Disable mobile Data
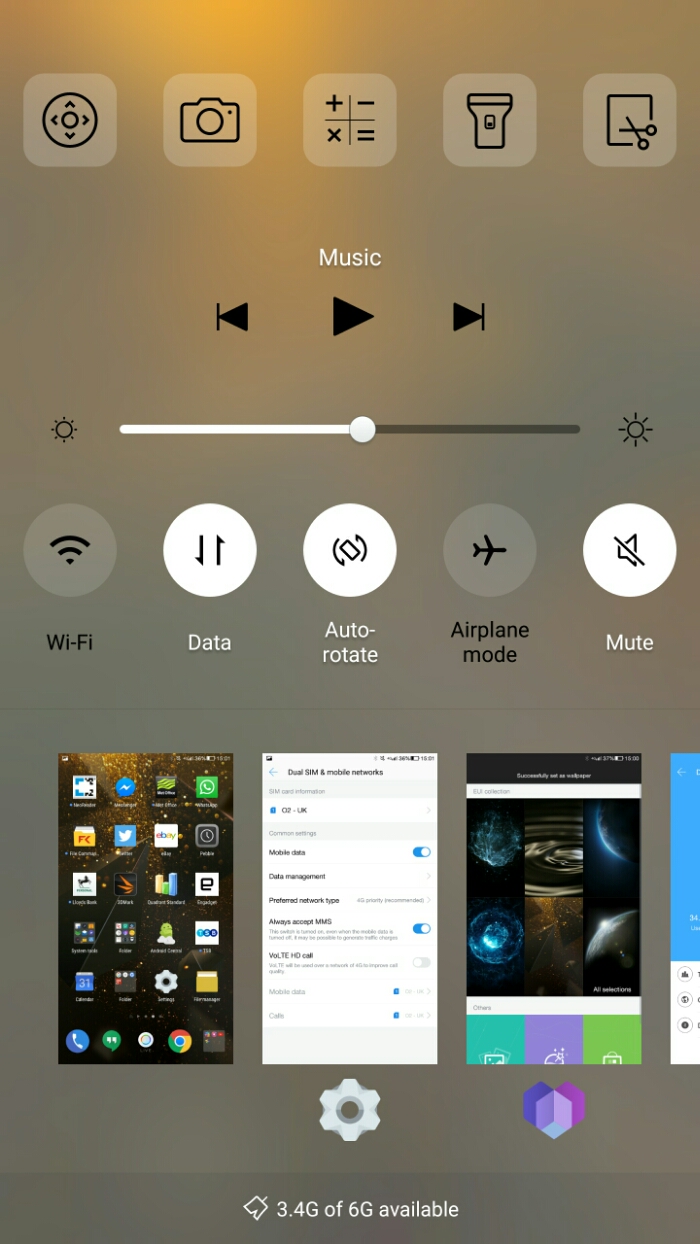 210,550
